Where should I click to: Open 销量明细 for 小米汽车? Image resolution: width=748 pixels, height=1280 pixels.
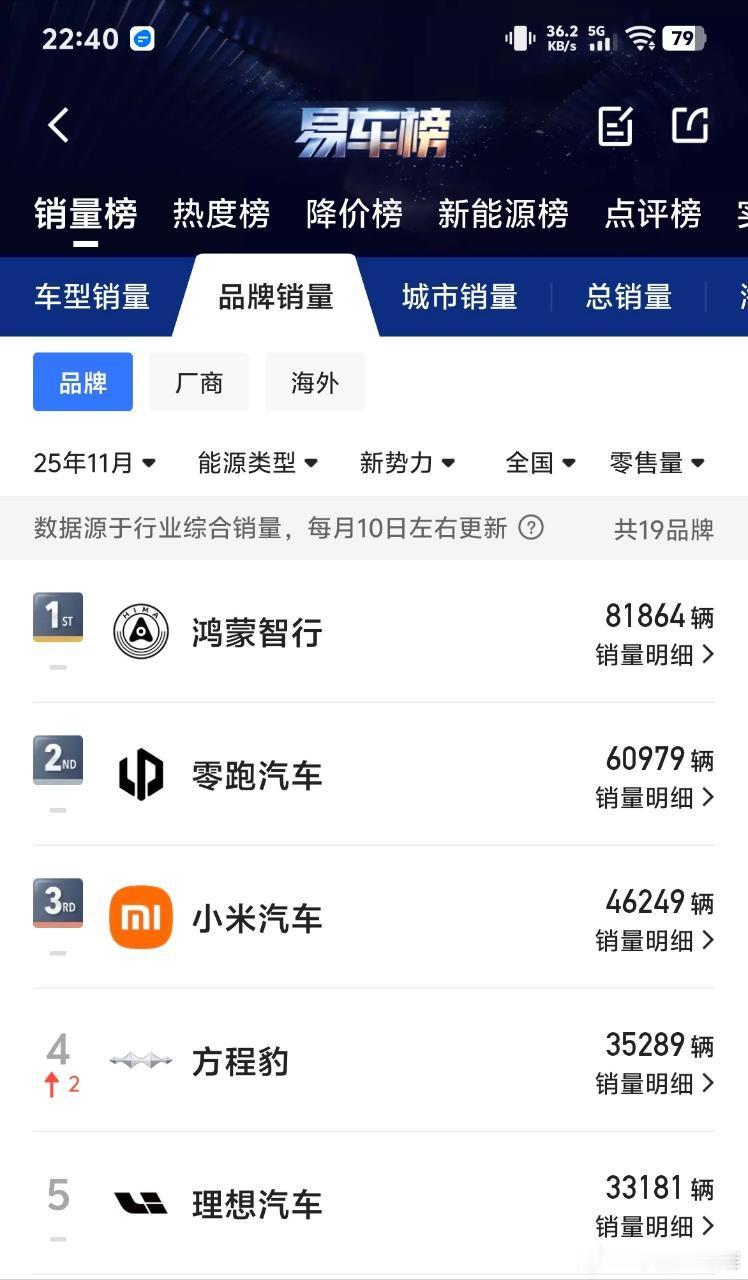pyautogui.click(x=655, y=940)
